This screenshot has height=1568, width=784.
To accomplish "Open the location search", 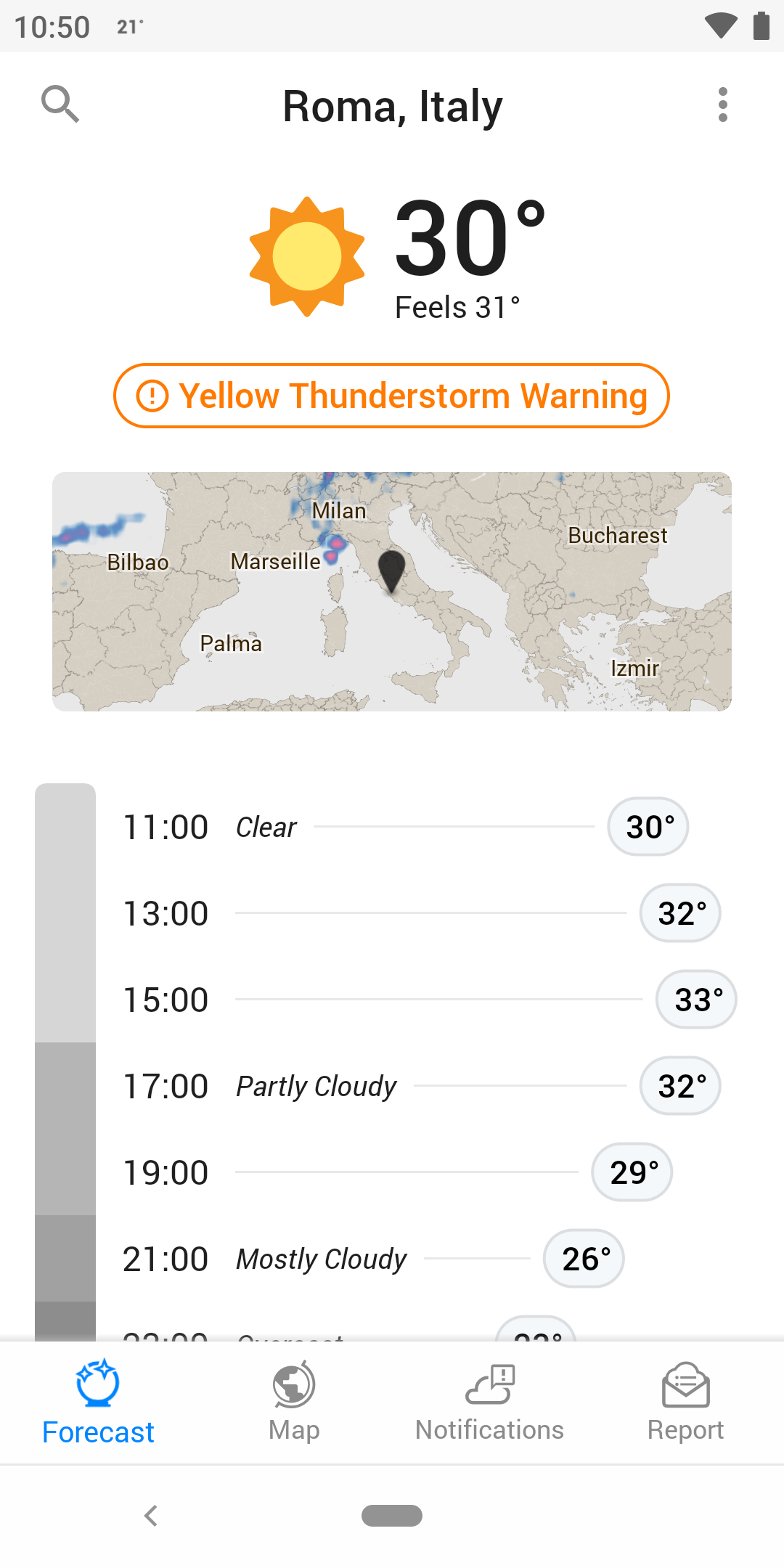I will pyautogui.click(x=60, y=105).
